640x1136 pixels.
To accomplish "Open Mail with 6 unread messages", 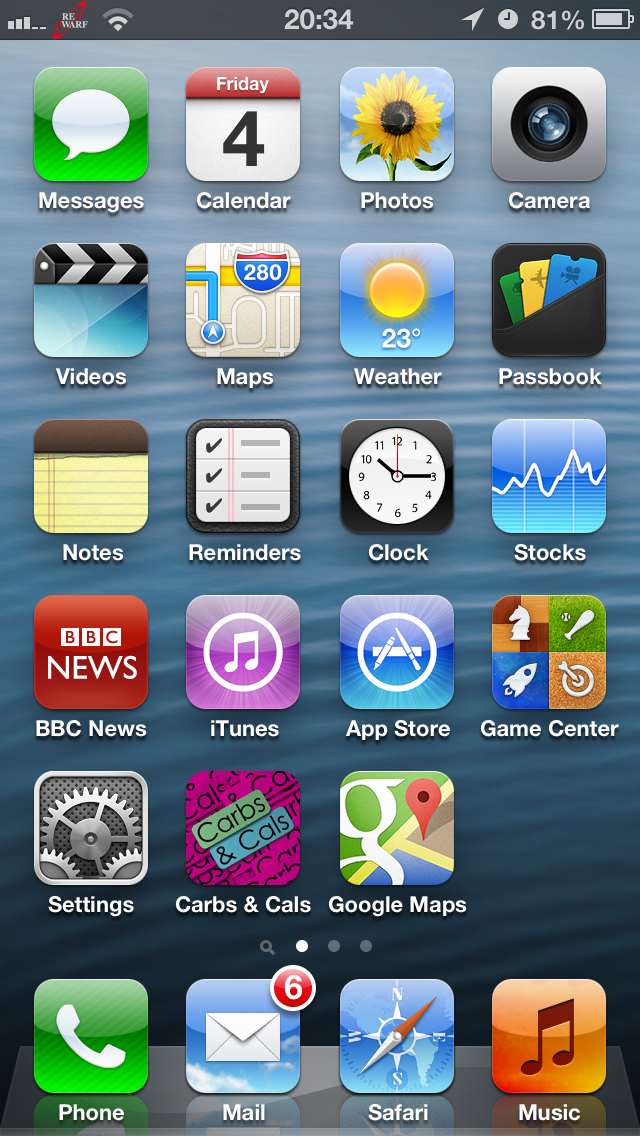I will click(x=243, y=1036).
